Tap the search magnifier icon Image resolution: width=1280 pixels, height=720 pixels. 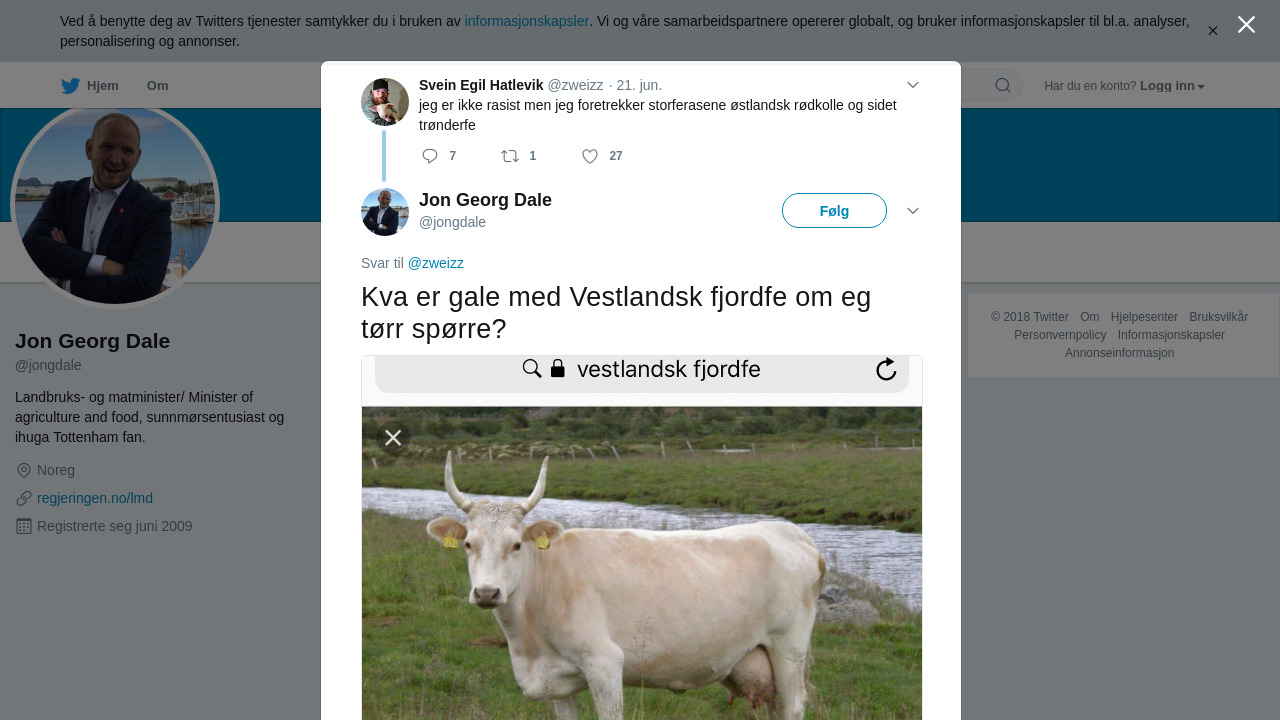[1002, 86]
